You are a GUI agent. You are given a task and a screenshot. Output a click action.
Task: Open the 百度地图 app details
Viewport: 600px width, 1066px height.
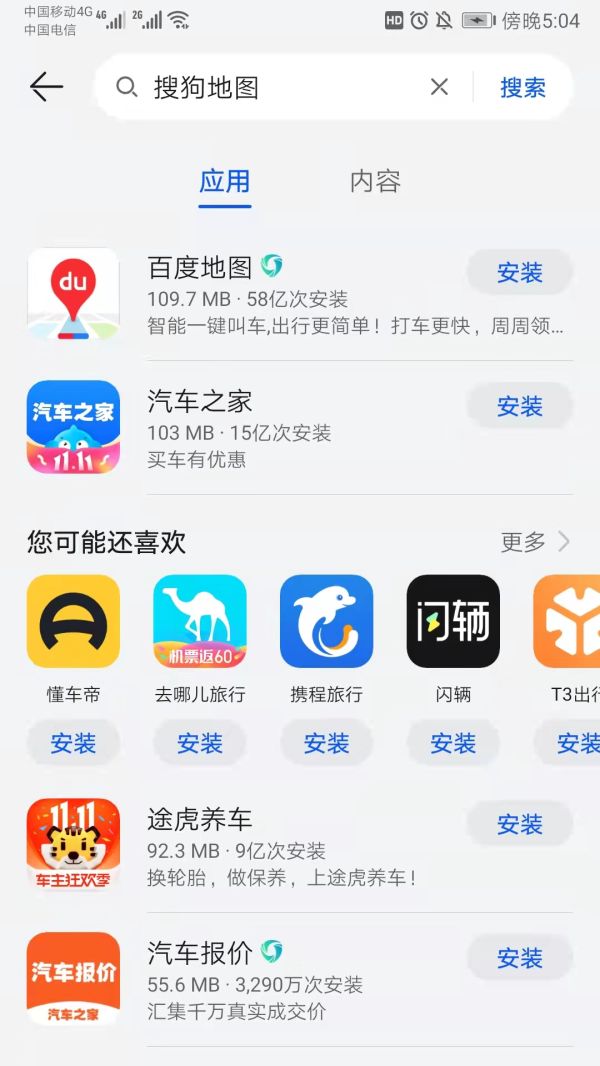[300, 296]
